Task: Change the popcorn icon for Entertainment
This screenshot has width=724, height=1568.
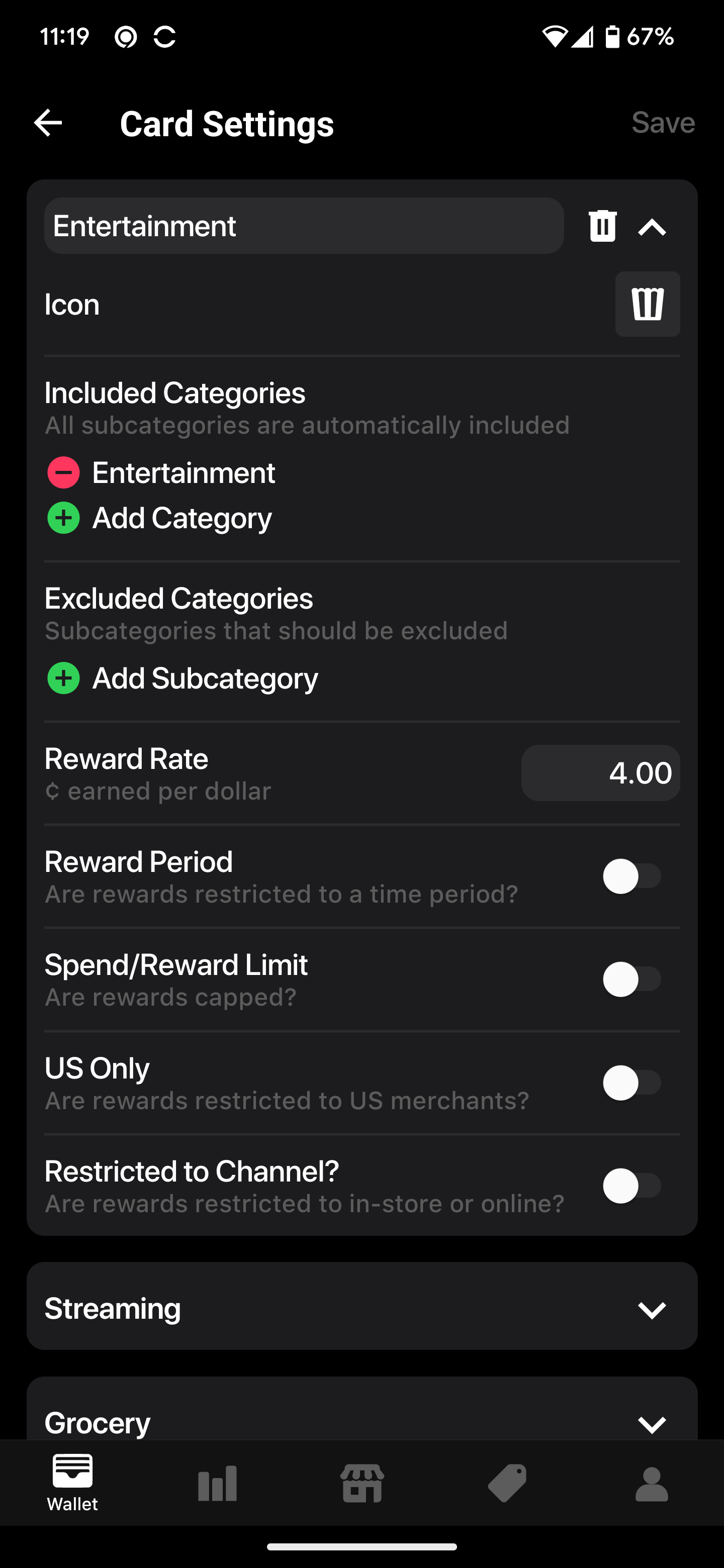Action: tap(647, 304)
